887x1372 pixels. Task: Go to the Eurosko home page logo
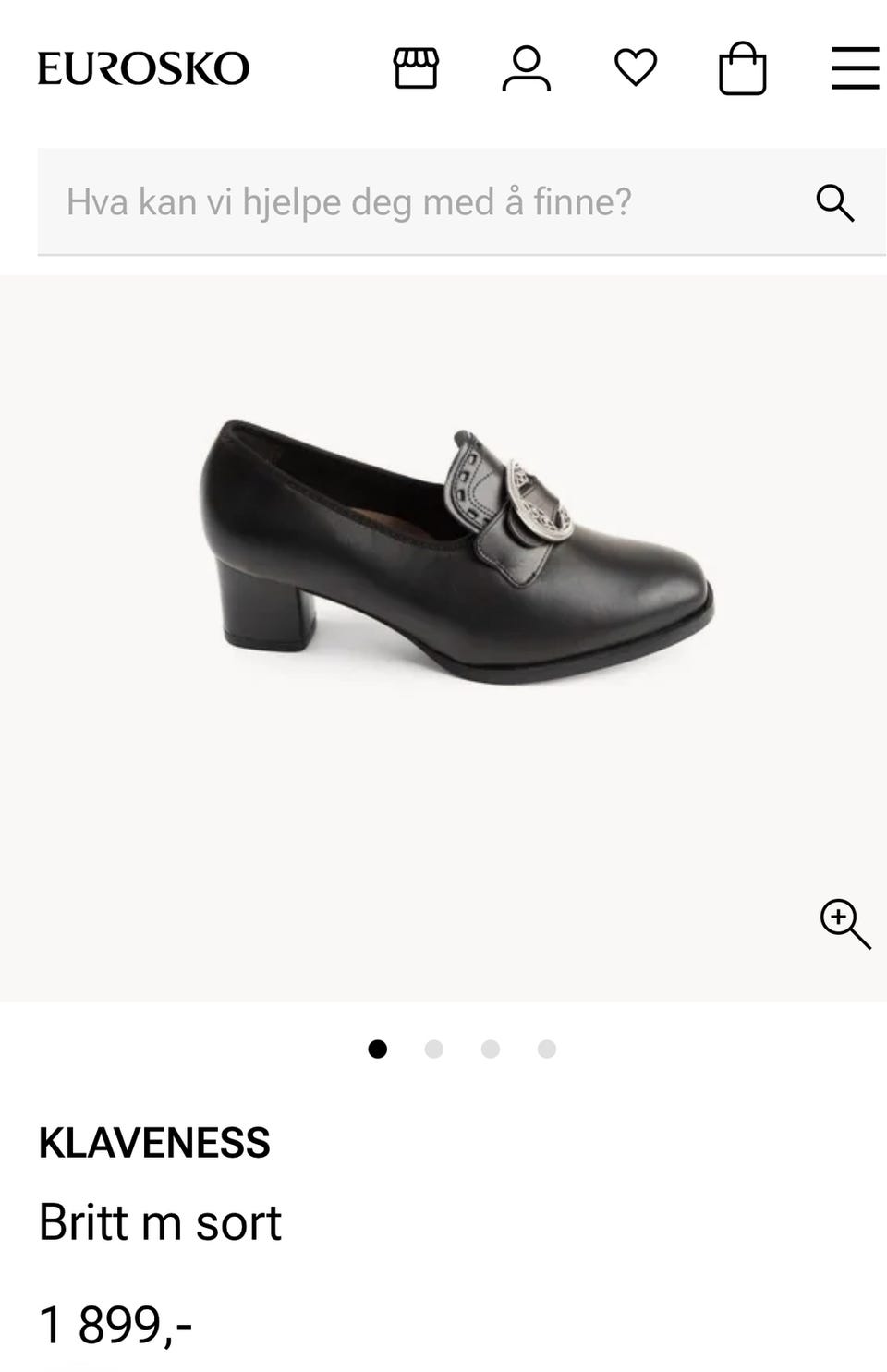point(143,68)
